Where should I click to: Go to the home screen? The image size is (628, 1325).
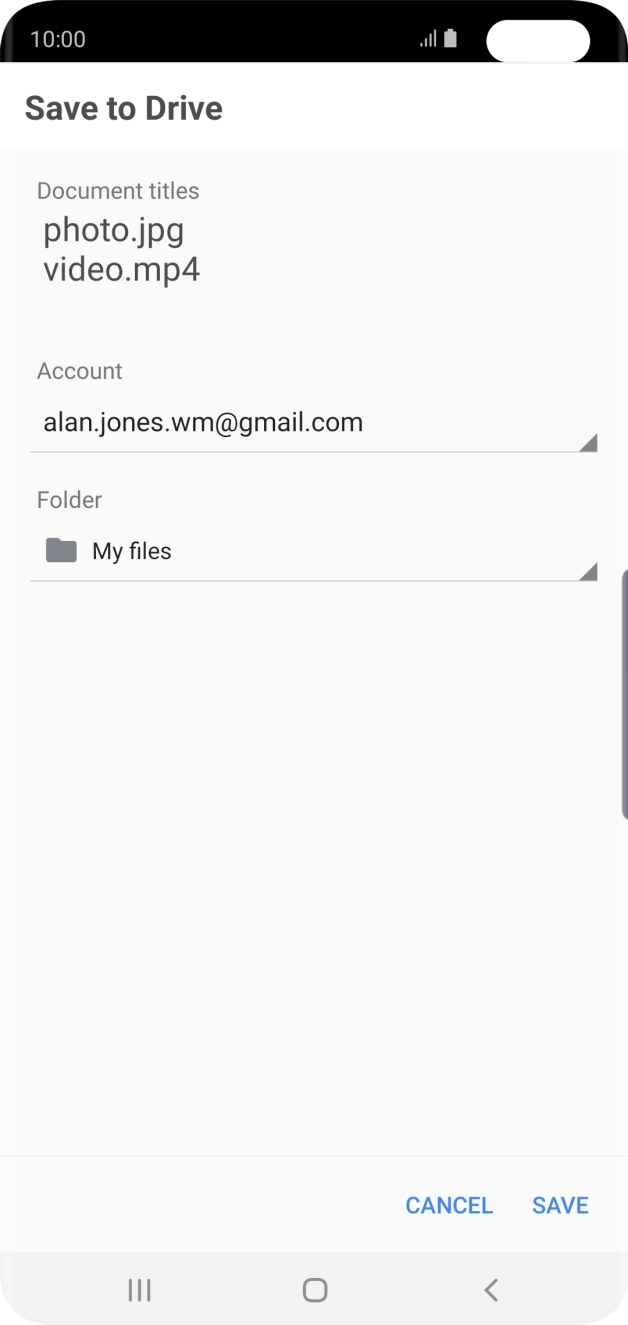click(315, 1290)
